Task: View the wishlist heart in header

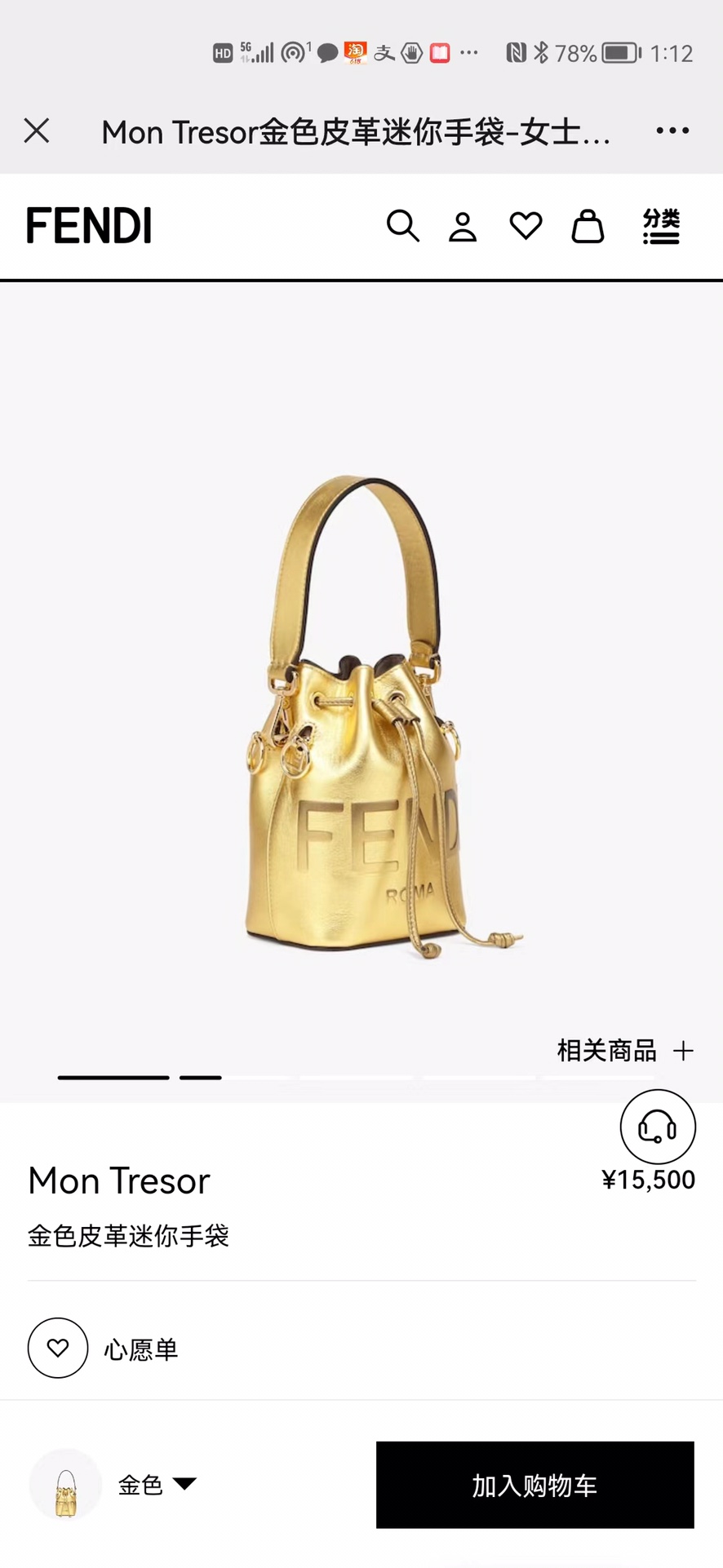Action: pyautogui.click(x=526, y=226)
